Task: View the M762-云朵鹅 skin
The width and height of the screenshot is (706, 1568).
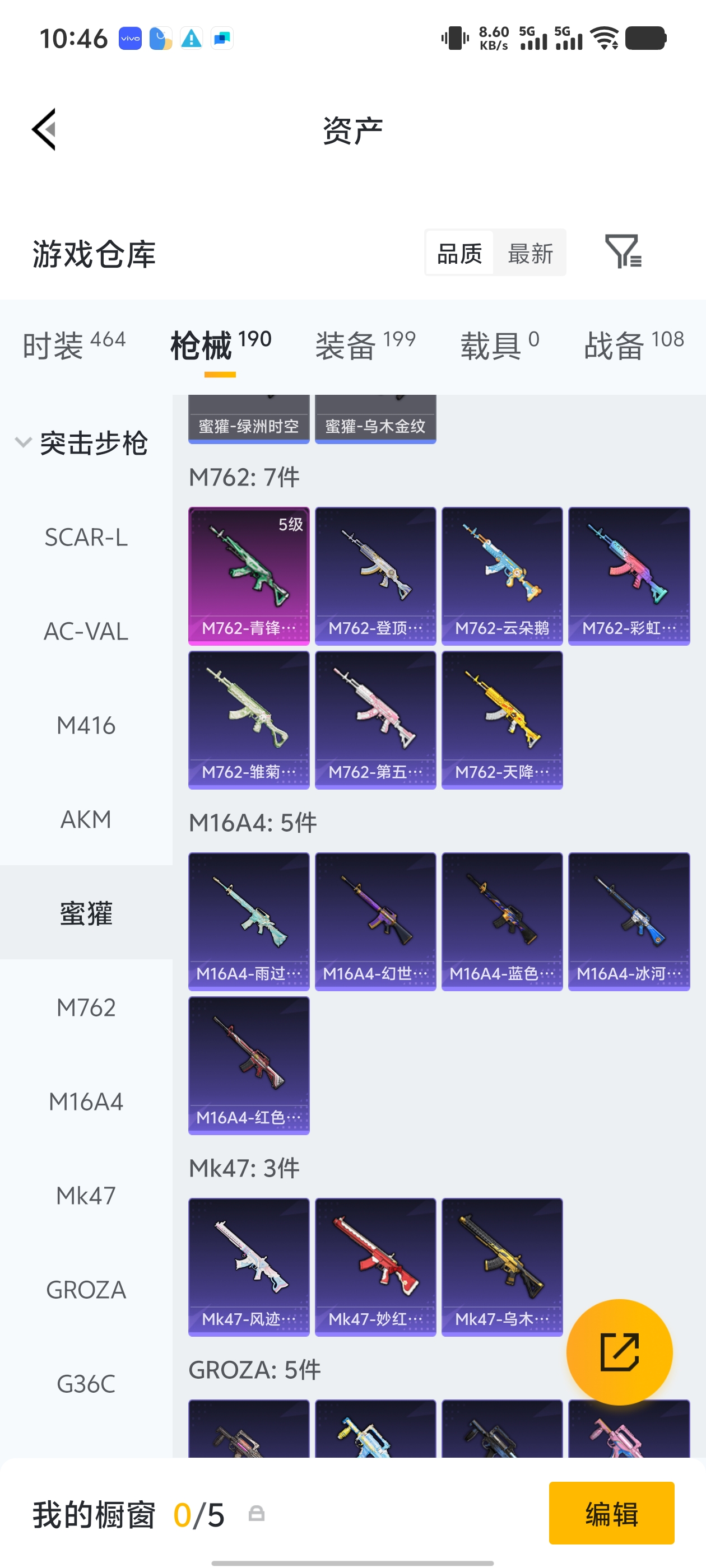Action: click(502, 576)
